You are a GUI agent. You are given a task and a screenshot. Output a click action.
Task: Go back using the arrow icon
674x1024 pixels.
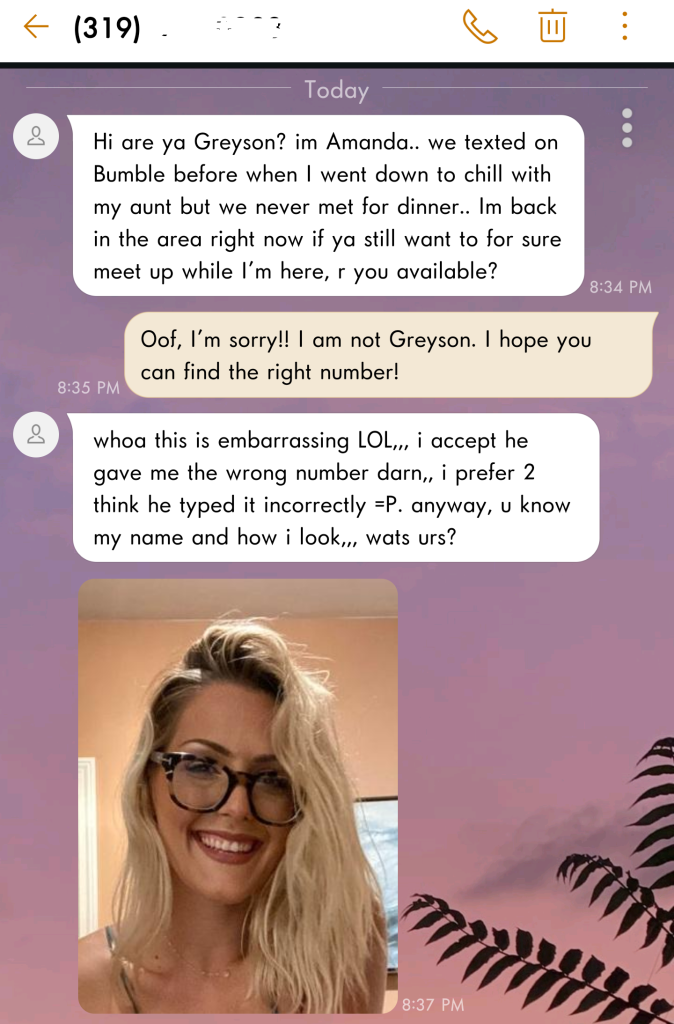click(x=36, y=27)
